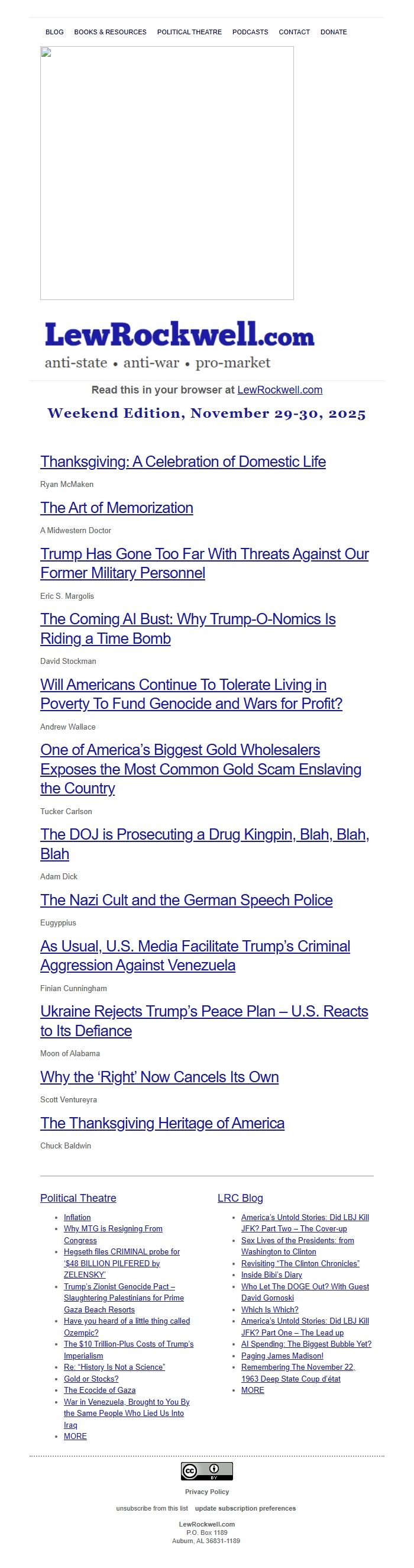Image resolution: width=414 pixels, height=1568 pixels.
Task: Read Thanksgiving: A Celebration of Domestic Life
Action: point(183,462)
